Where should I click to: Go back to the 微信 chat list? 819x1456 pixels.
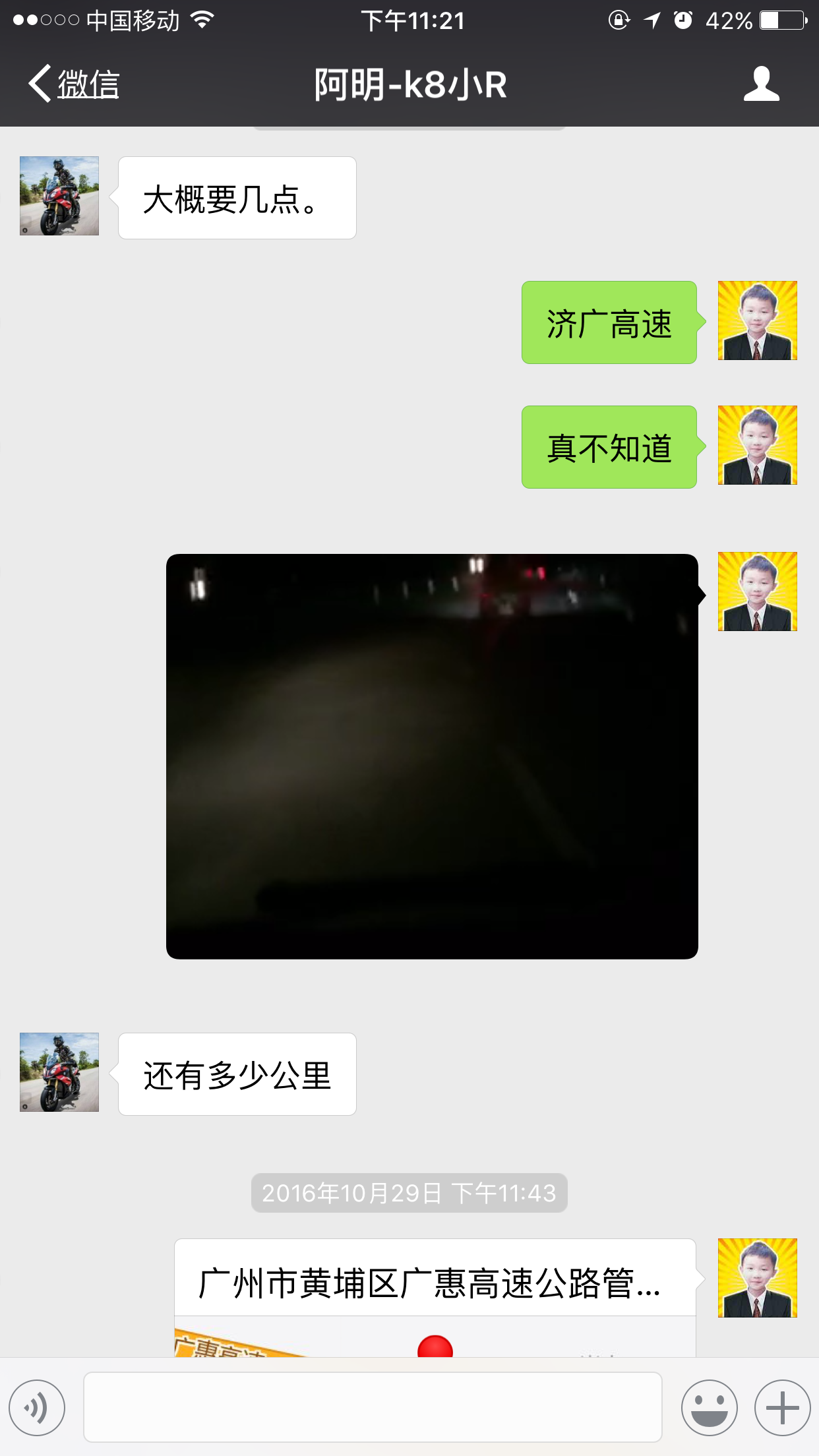[x=74, y=84]
